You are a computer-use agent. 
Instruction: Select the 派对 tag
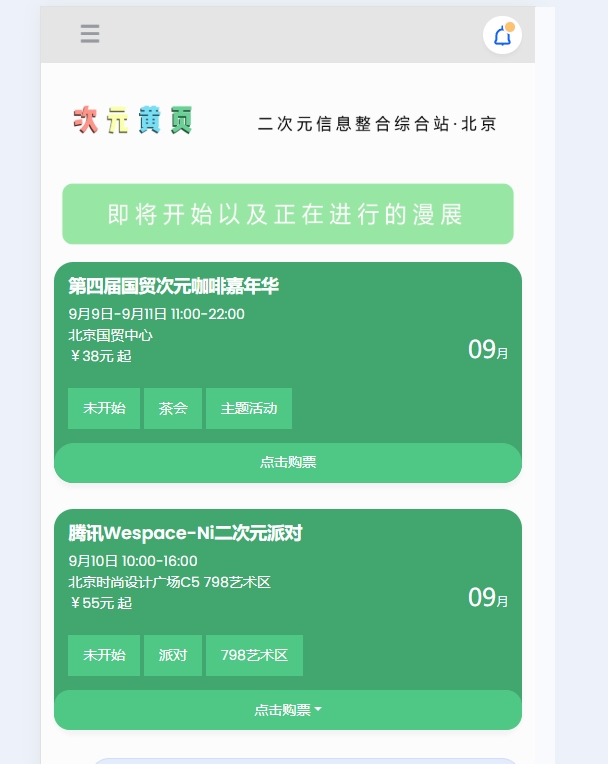coord(173,655)
